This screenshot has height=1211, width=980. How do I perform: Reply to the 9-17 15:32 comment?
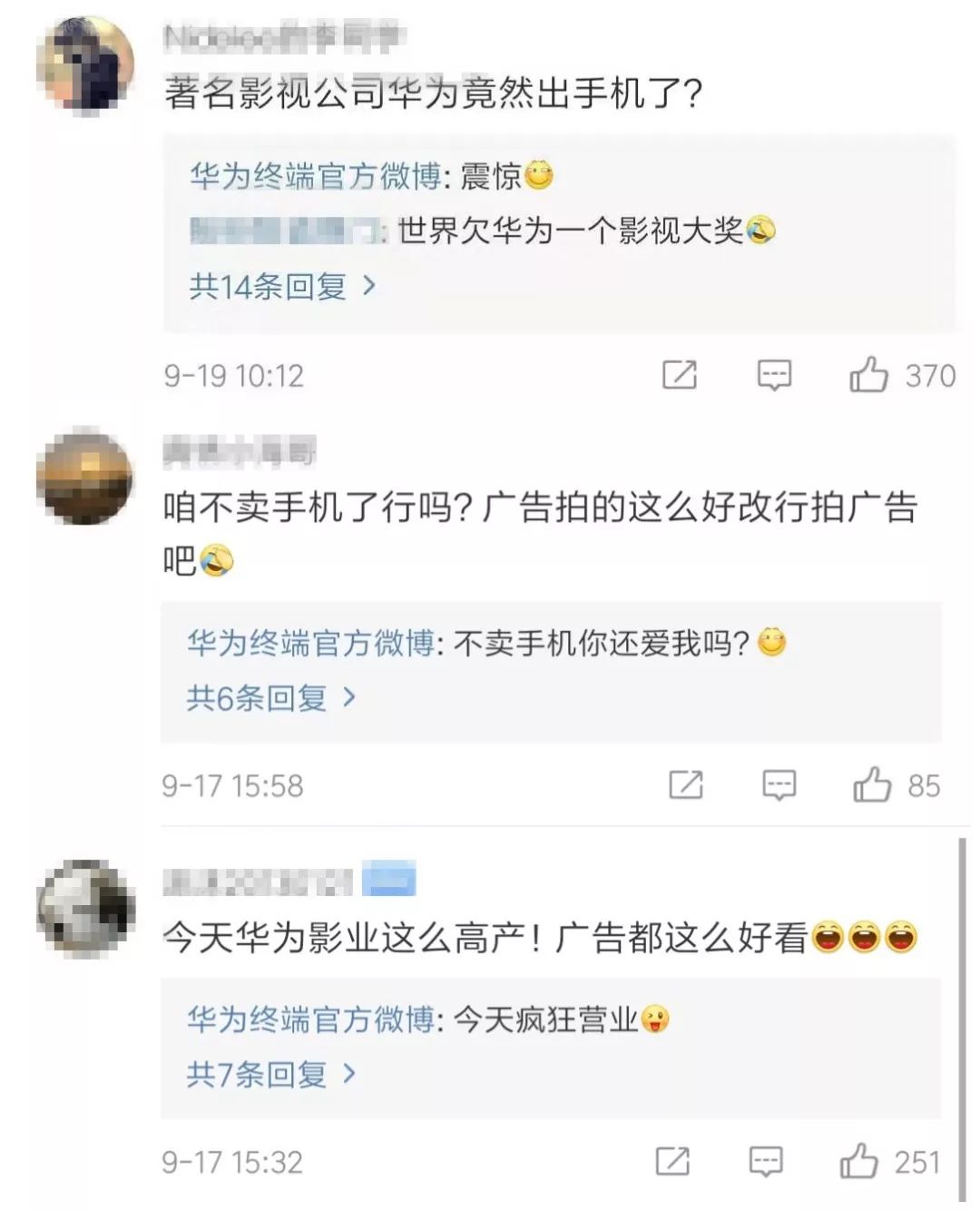tap(766, 1162)
